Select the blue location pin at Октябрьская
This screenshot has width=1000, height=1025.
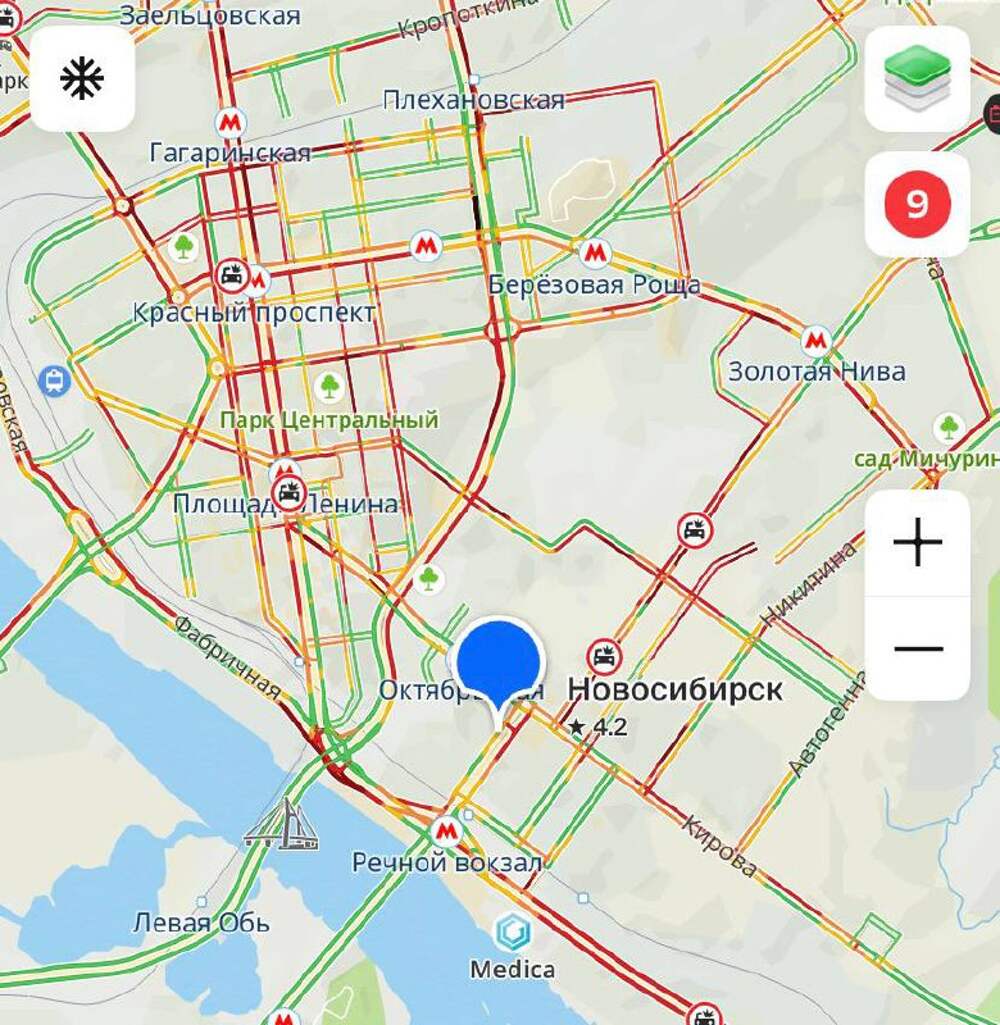(x=498, y=663)
